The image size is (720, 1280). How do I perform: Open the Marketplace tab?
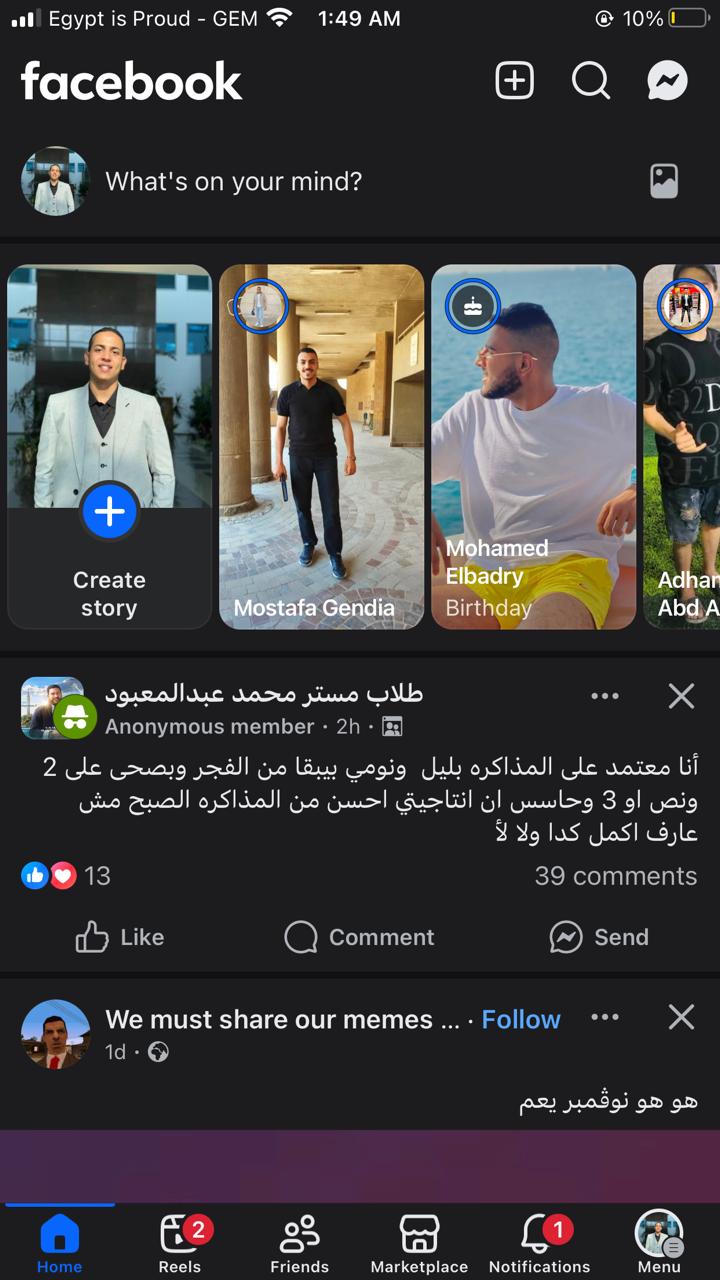pos(419,1244)
